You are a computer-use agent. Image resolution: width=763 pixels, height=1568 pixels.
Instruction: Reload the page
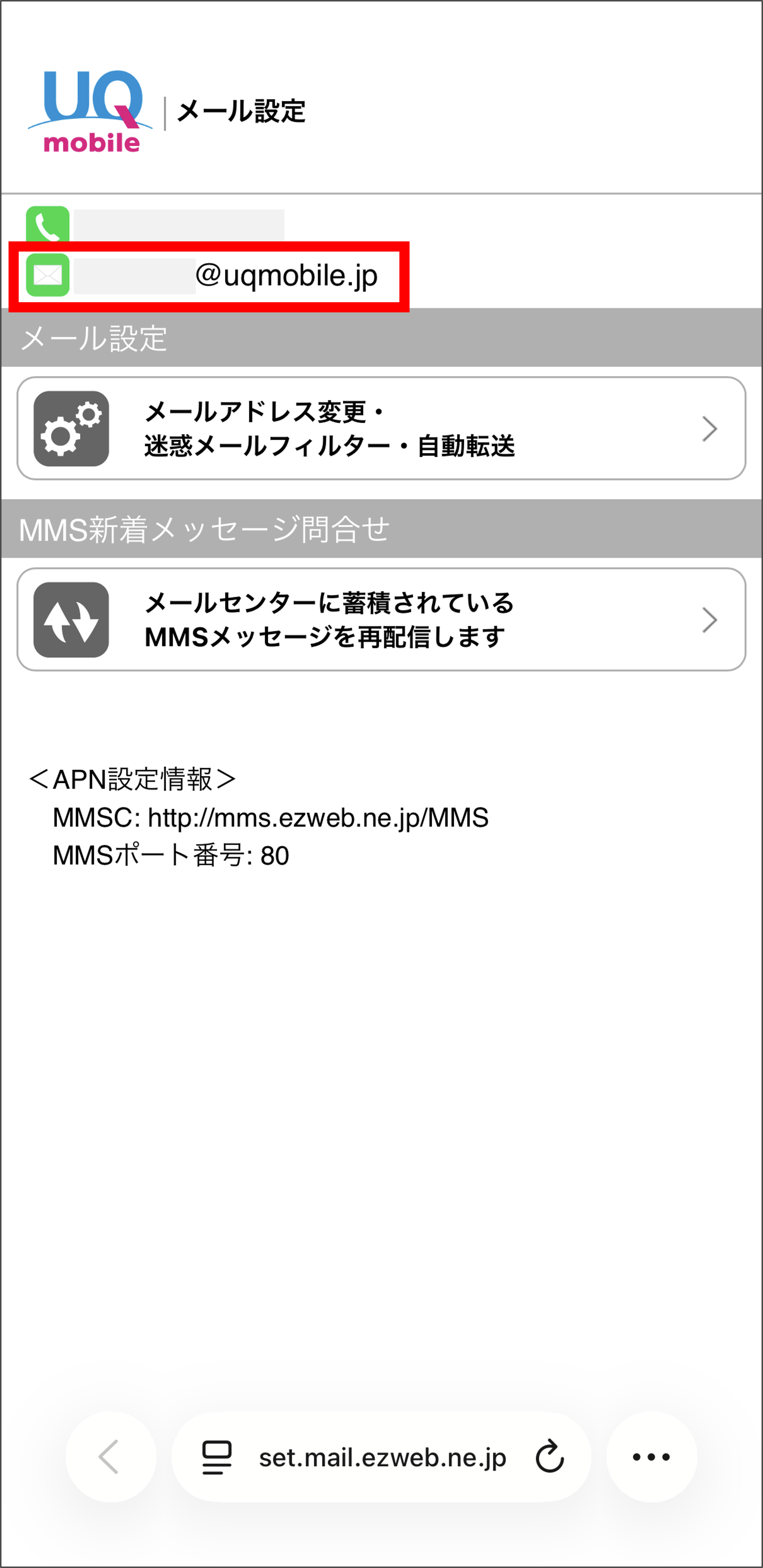(x=550, y=1457)
